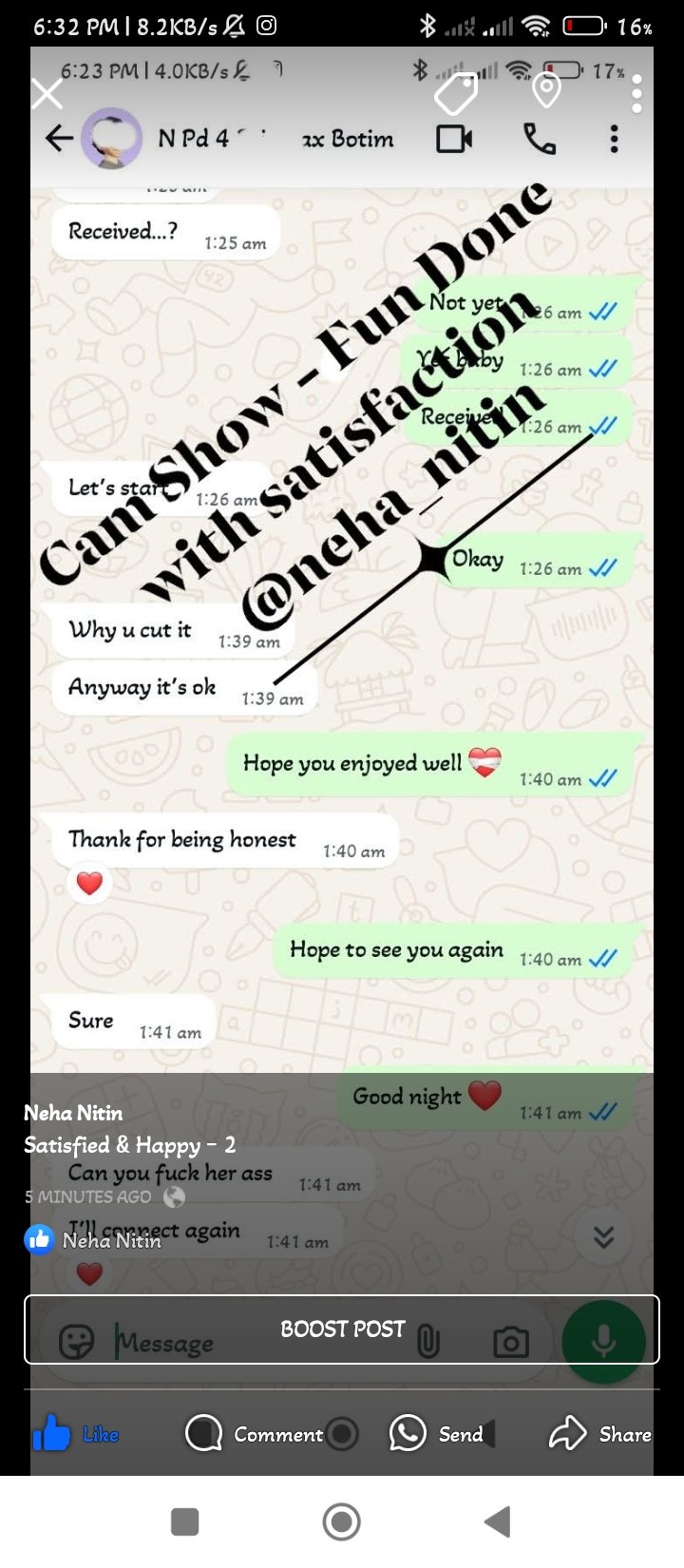Collapse caption with double chevron
This screenshot has height=1568, width=684.
(x=603, y=1235)
